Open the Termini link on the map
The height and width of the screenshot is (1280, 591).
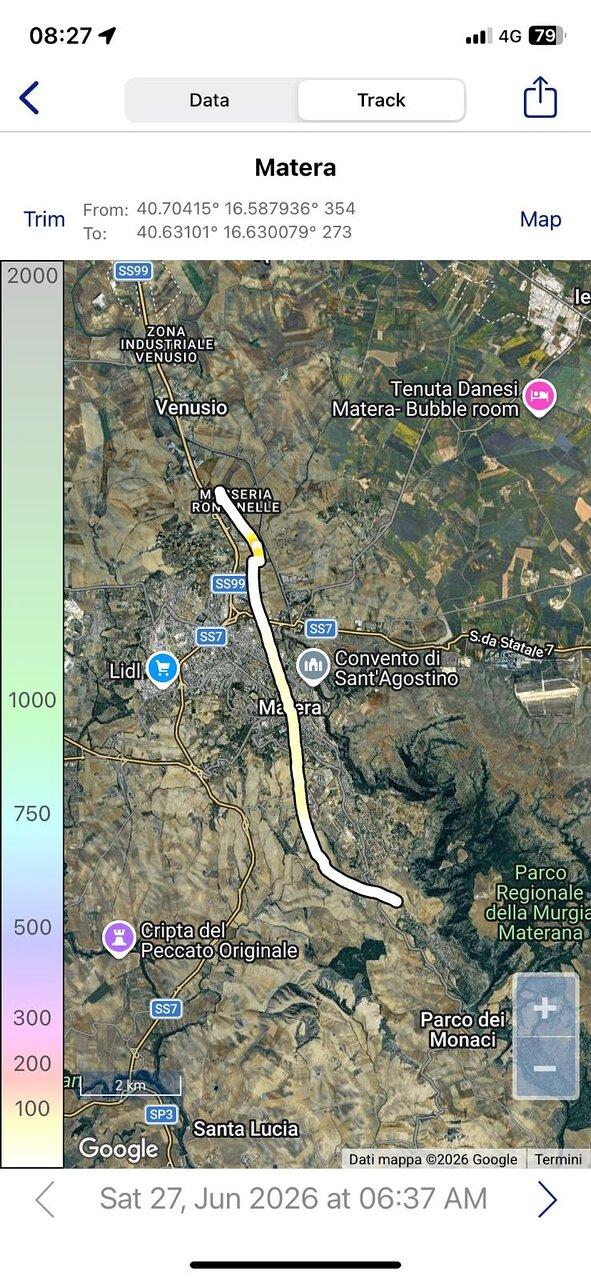click(x=558, y=1159)
